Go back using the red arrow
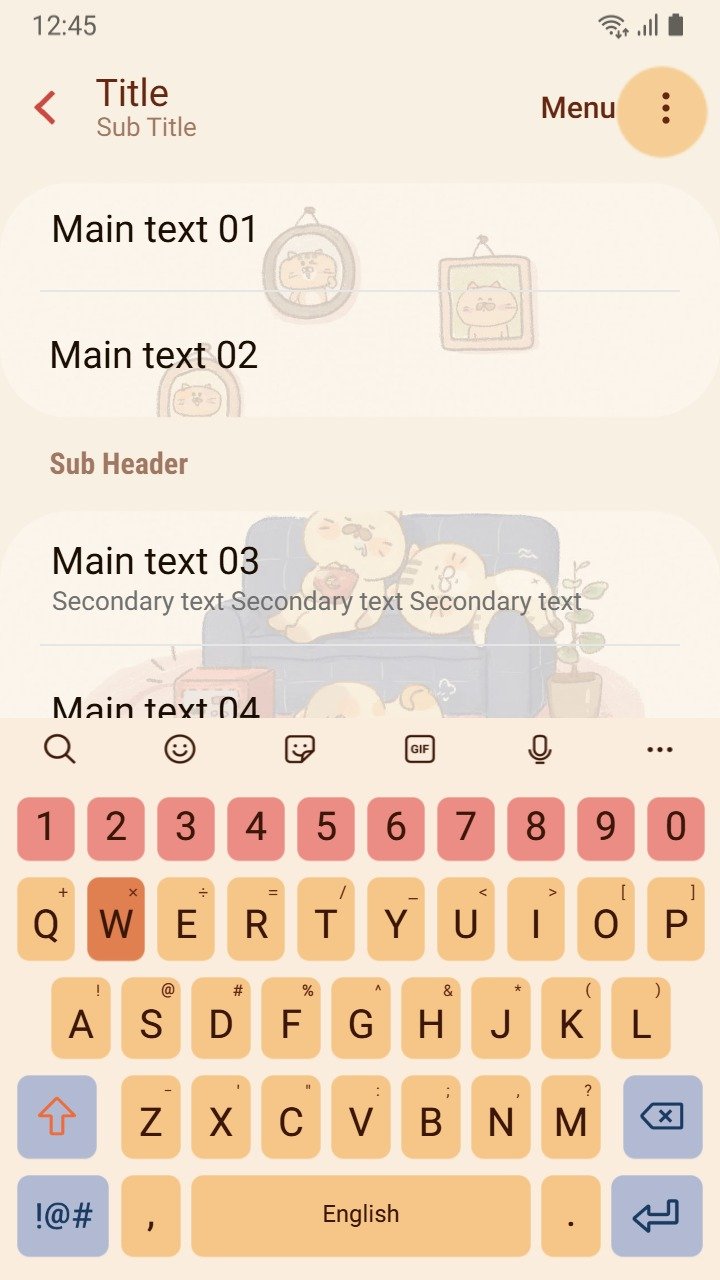The image size is (720, 1280). point(45,108)
